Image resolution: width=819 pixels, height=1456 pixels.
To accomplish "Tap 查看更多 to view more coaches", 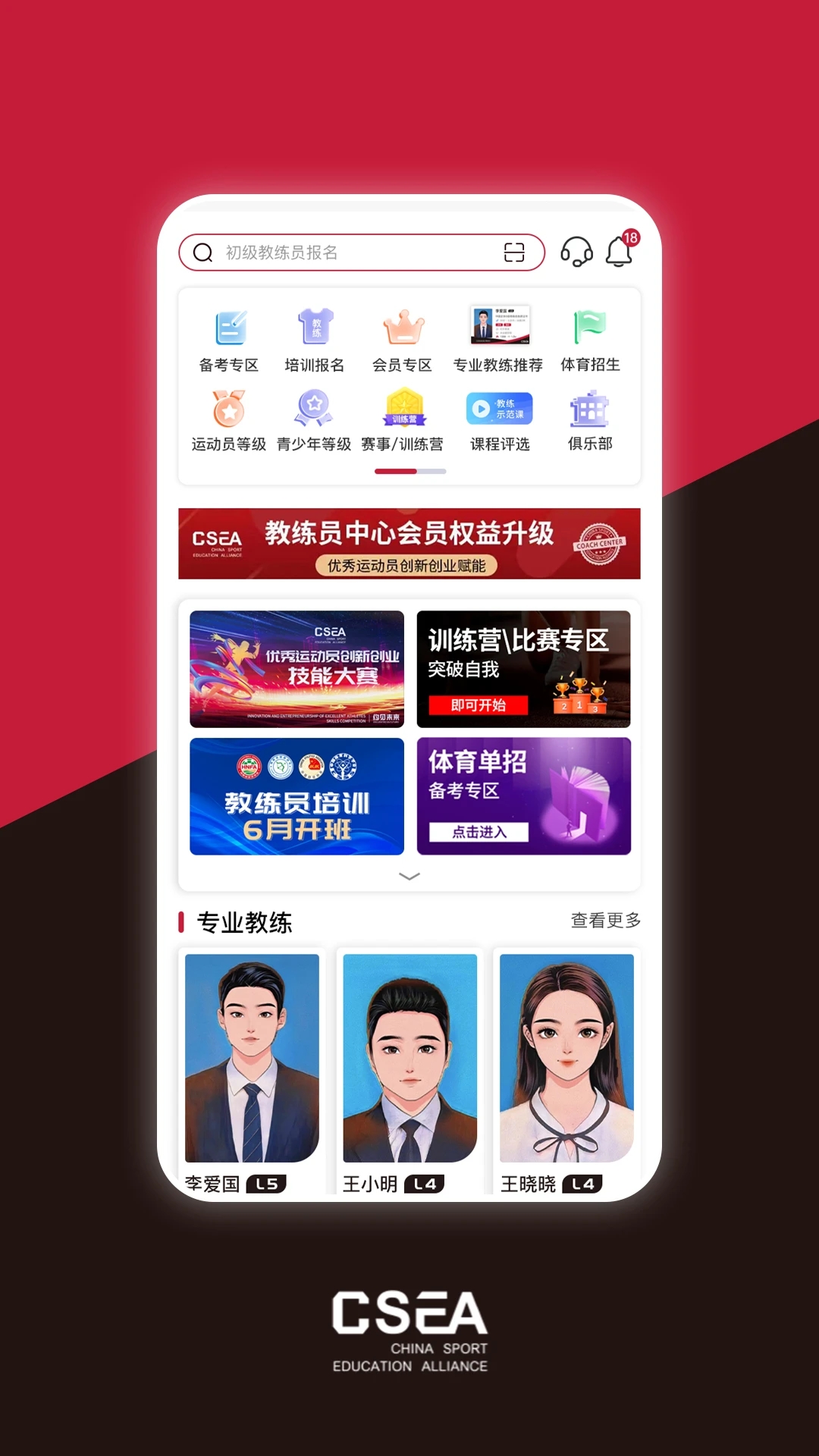I will (604, 922).
